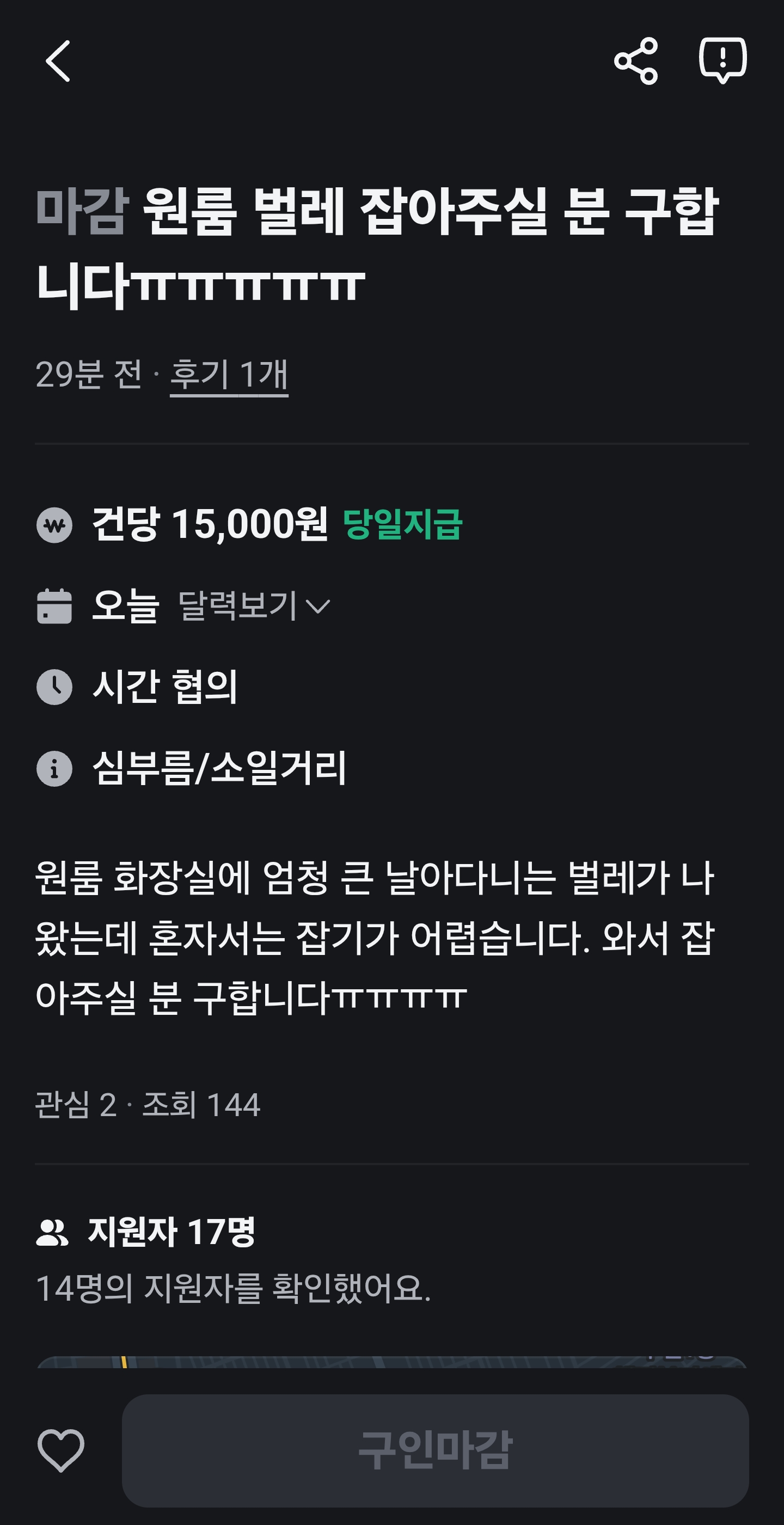Add post to favorites with the heart icon
Viewport: 784px width, 1525px height.
tap(61, 1450)
